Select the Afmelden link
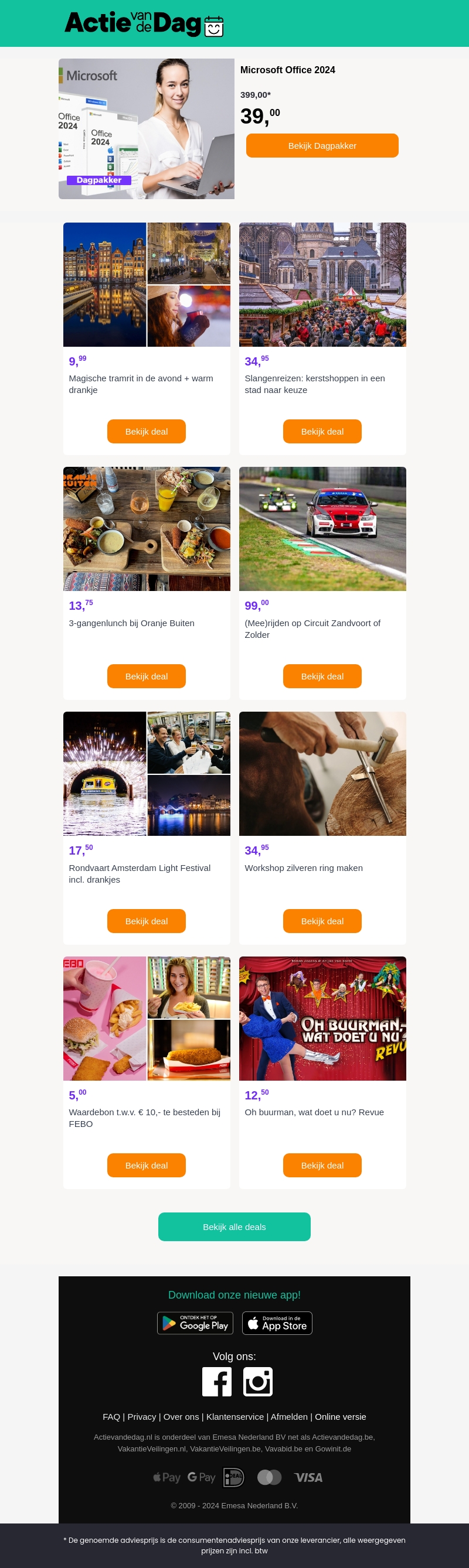This screenshot has height=1568, width=469. click(x=290, y=1416)
